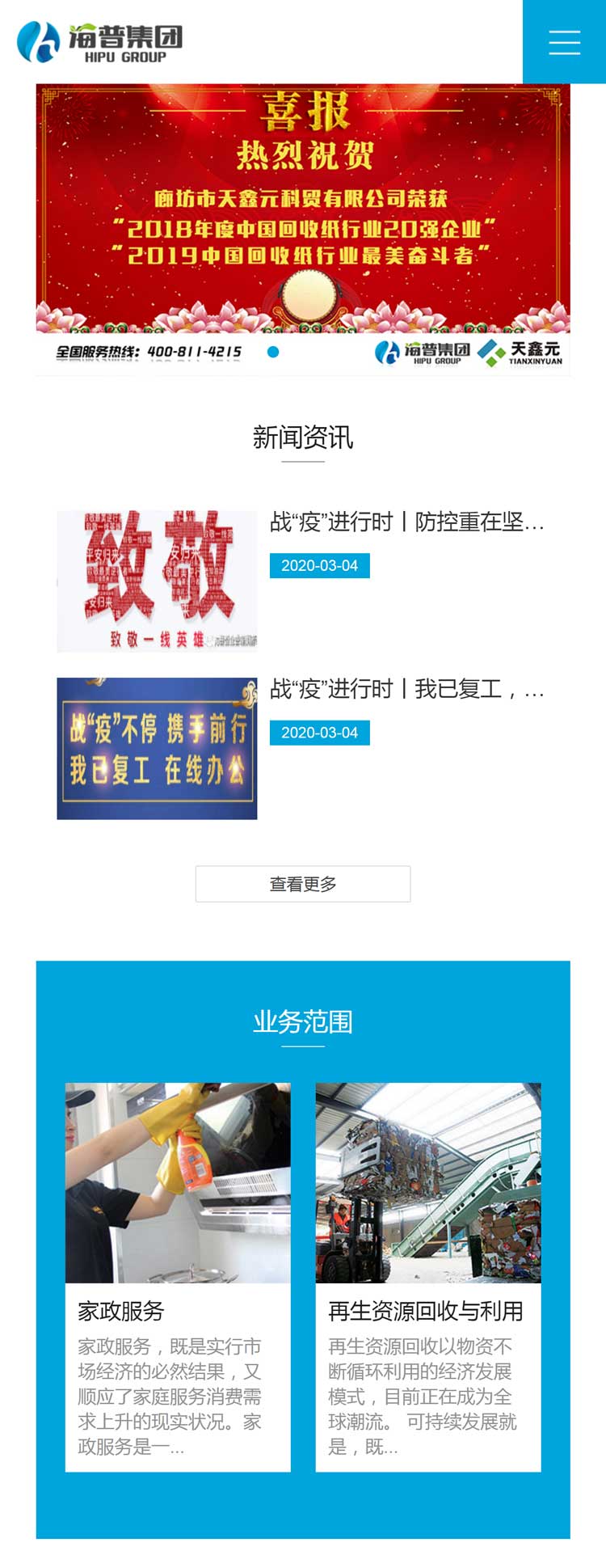606x1568 pixels.
Task: Open the 再生资源回收与利用 business card
Action: pyautogui.click(x=428, y=1277)
